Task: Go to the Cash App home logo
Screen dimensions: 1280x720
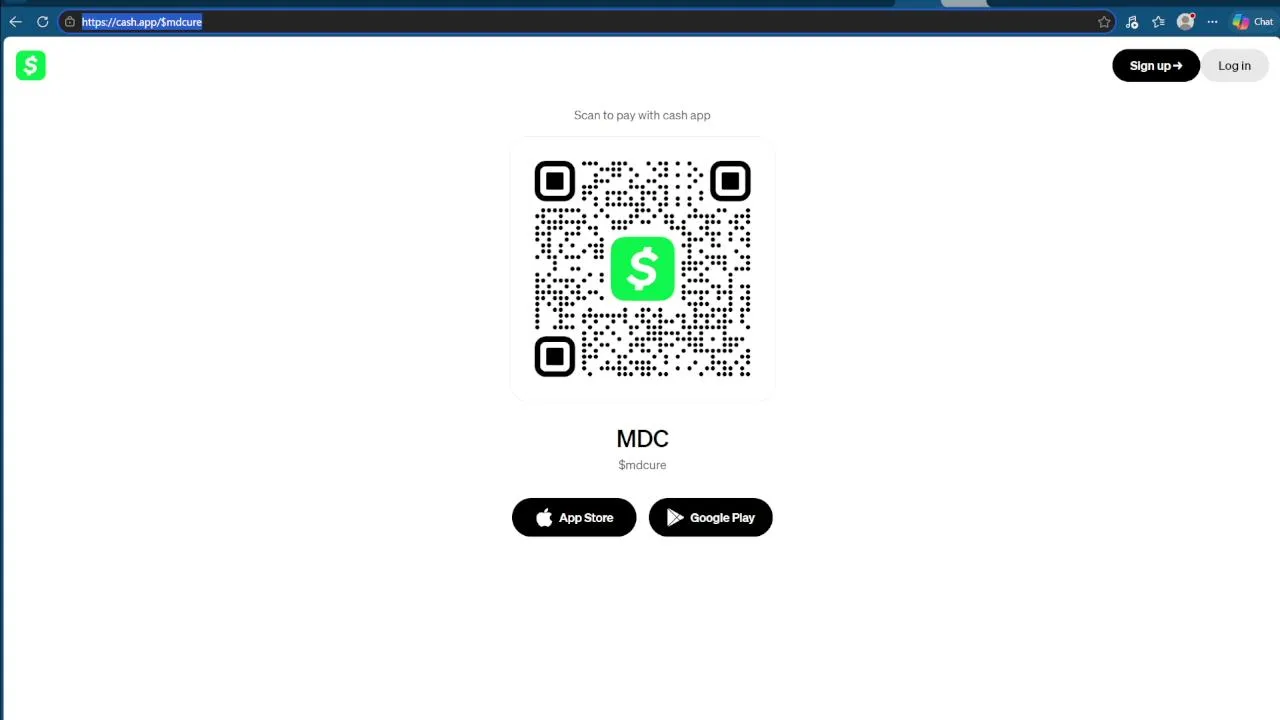Action: click(x=31, y=66)
